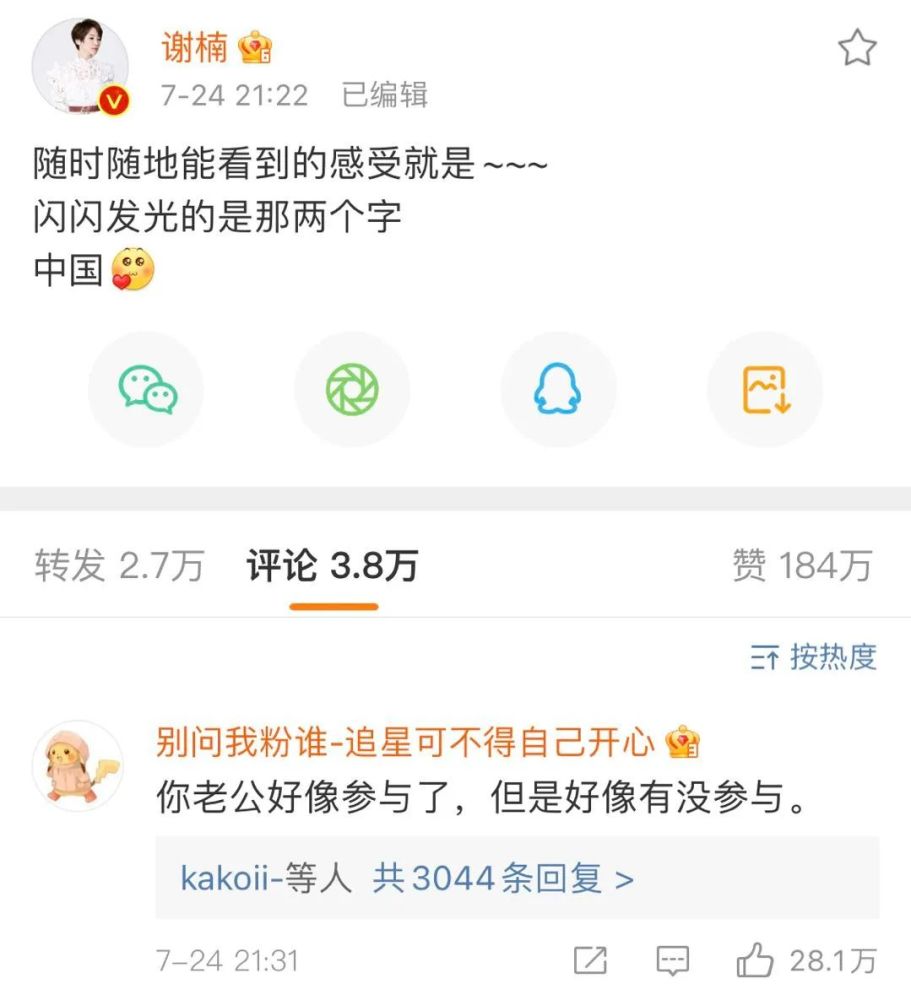Favorite this post with the star icon
911x1000 pixels.
[x=857, y=48]
